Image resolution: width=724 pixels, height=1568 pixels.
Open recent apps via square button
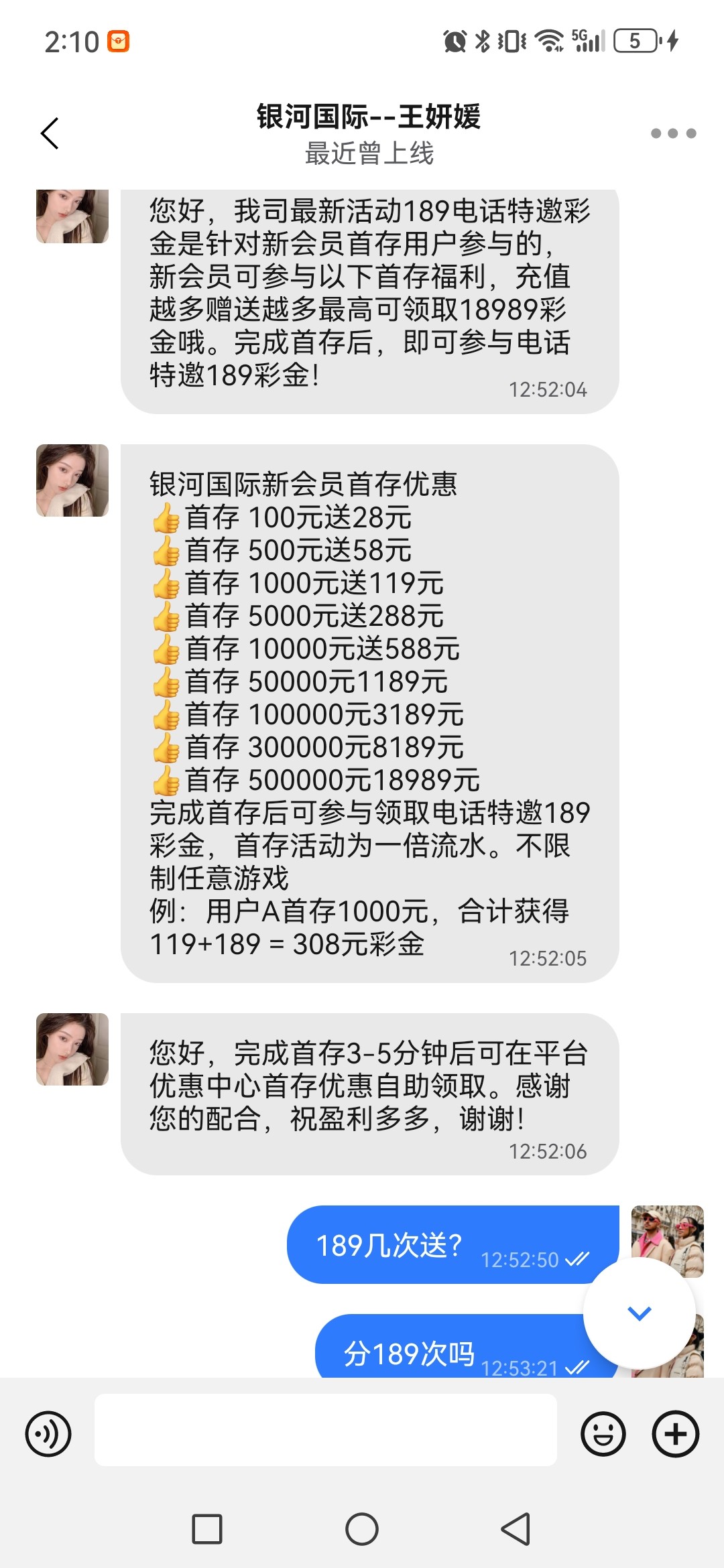207,1529
